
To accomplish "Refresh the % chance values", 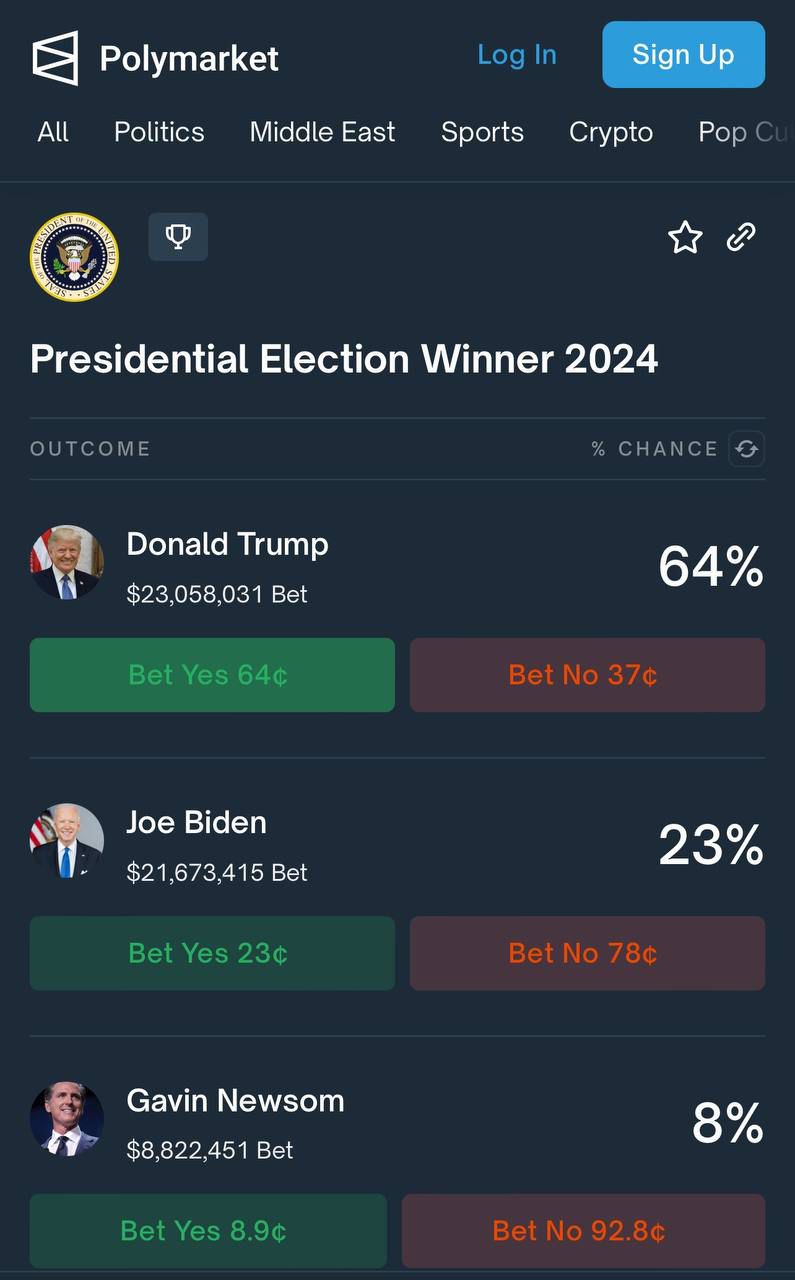I will [x=747, y=449].
